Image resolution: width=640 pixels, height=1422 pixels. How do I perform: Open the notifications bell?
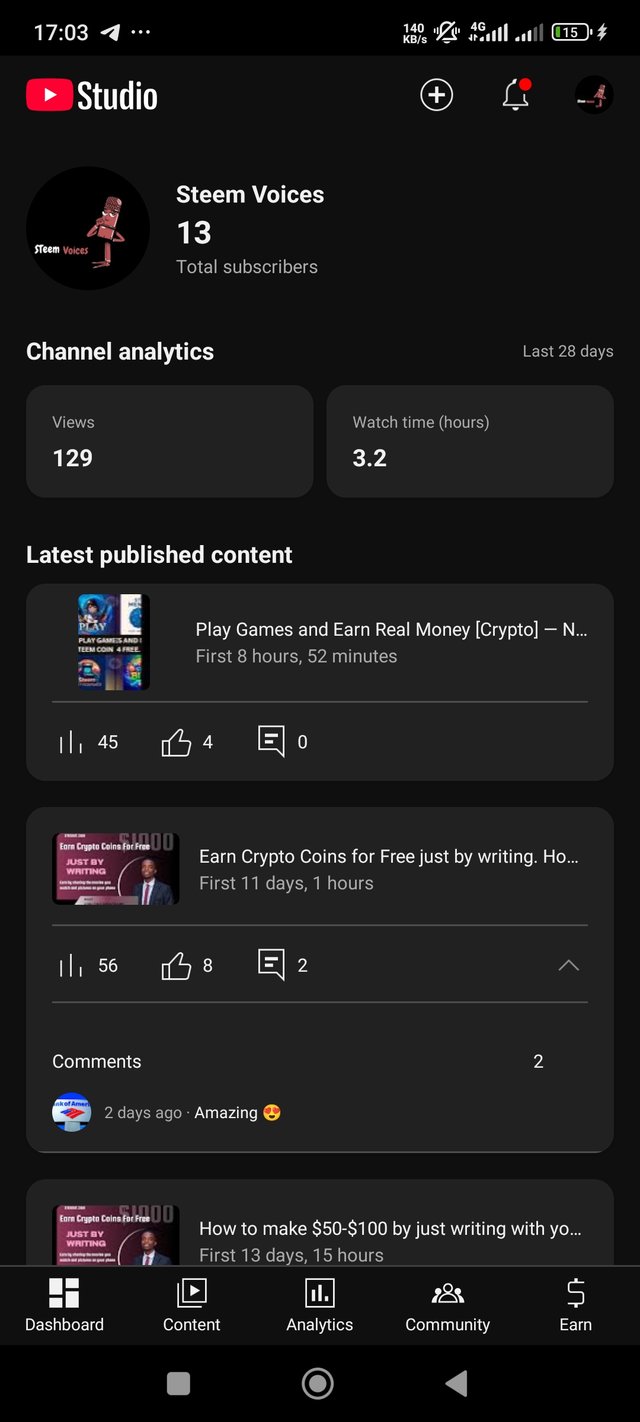(x=516, y=96)
